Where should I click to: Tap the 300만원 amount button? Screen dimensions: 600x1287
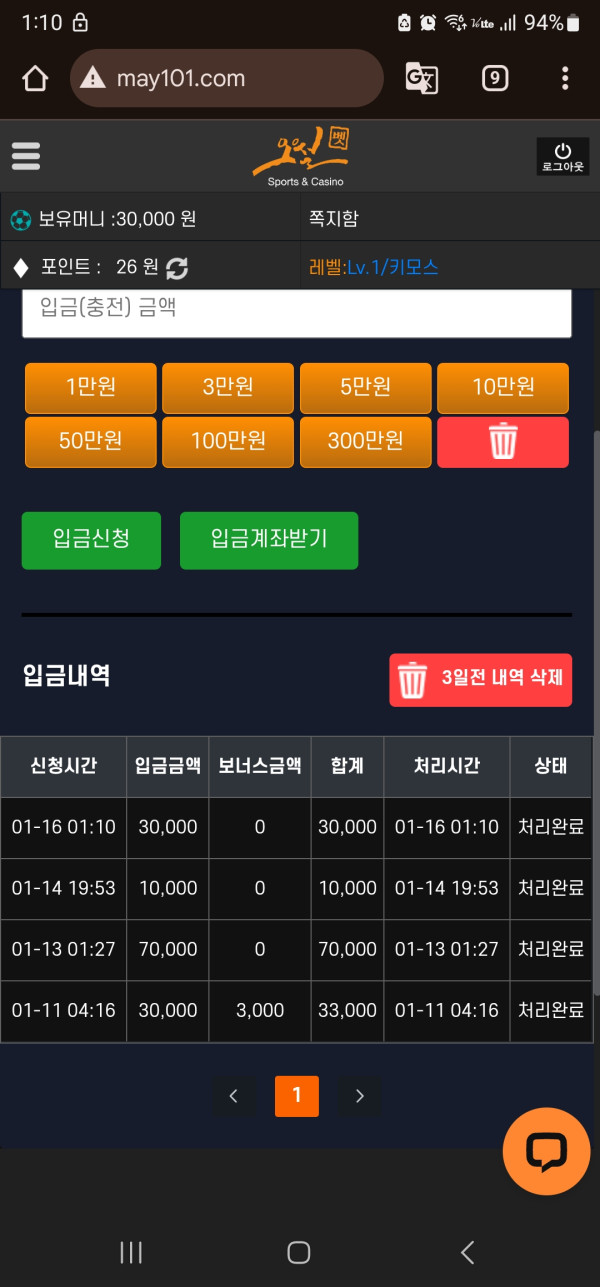365,441
